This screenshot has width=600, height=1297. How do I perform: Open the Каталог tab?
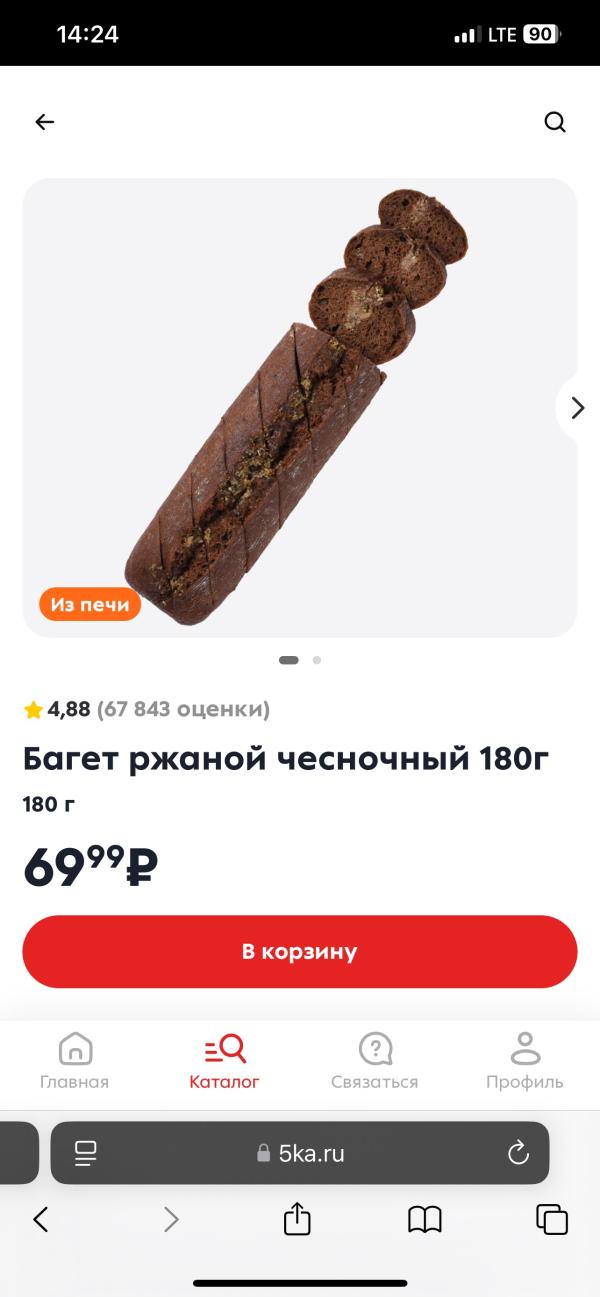click(x=224, y=1062)
